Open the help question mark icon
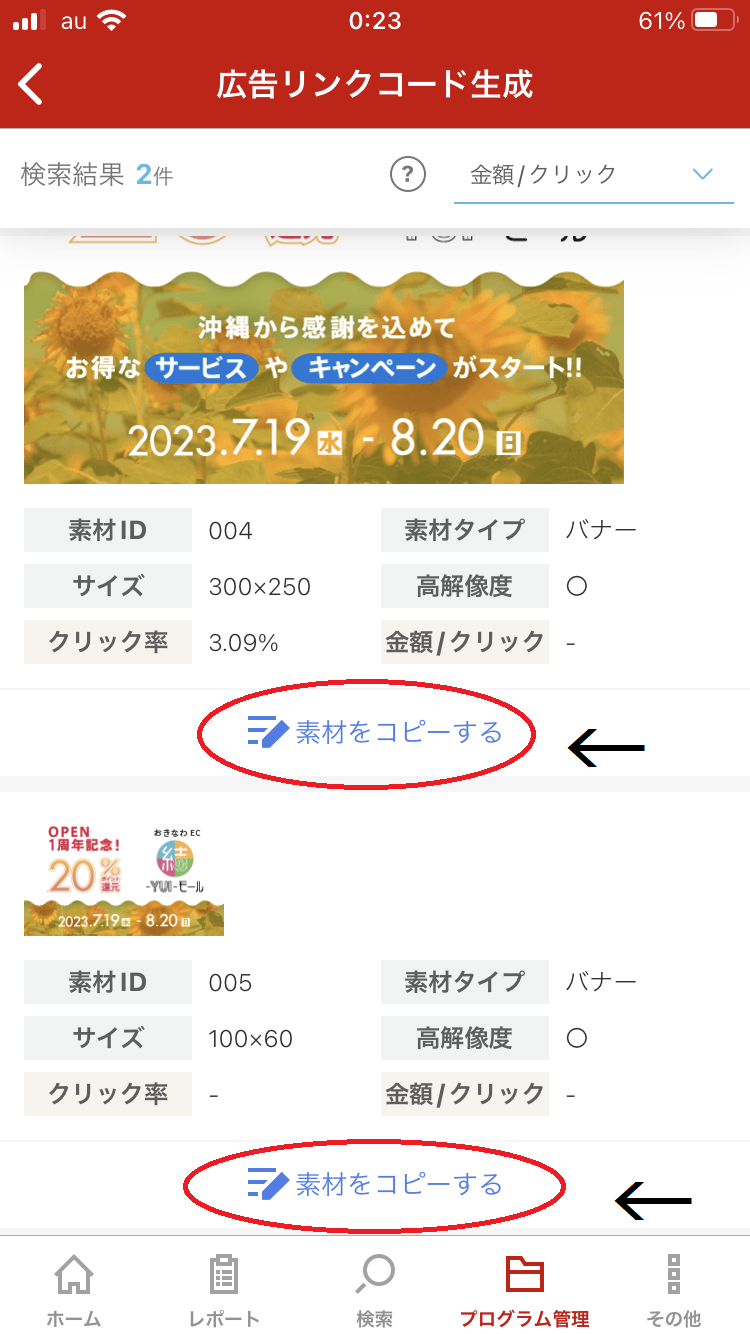This screenshot has height=1334, width=750. (x=407, y=175)
